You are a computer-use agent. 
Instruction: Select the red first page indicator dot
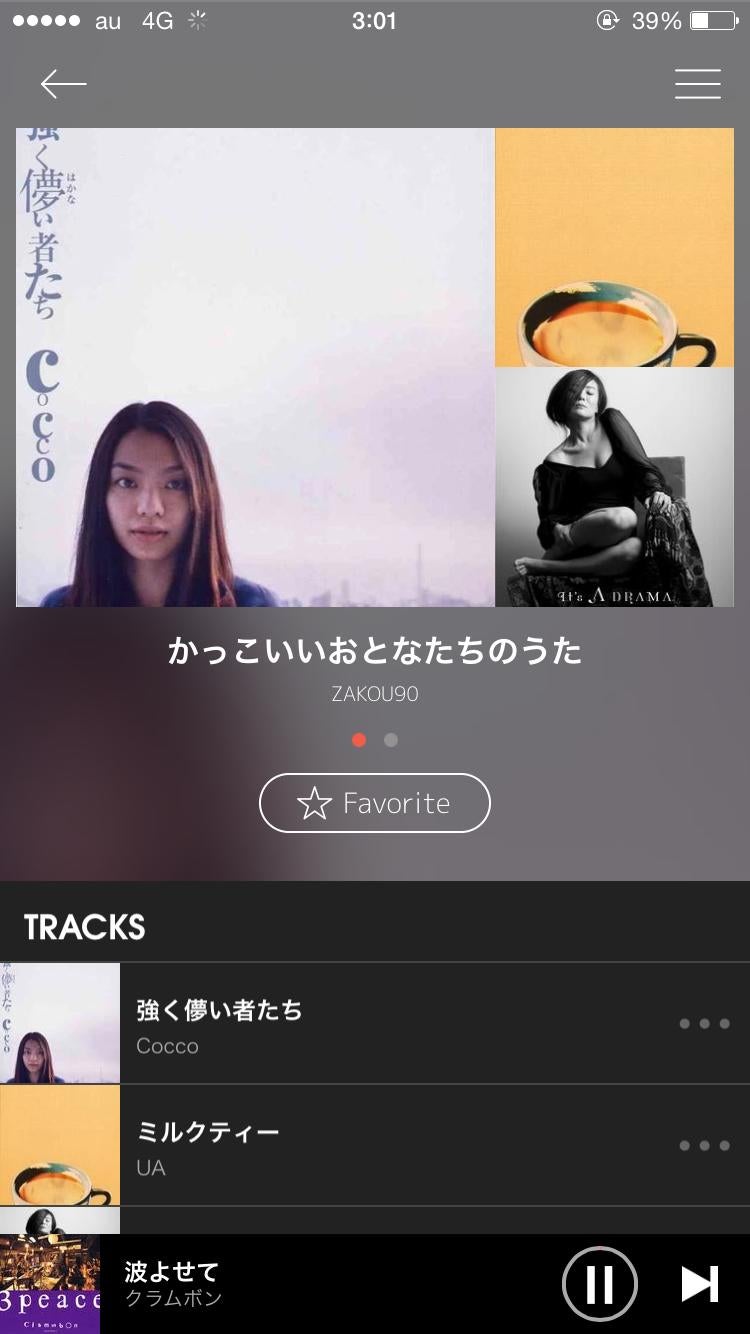pos(360,740)
